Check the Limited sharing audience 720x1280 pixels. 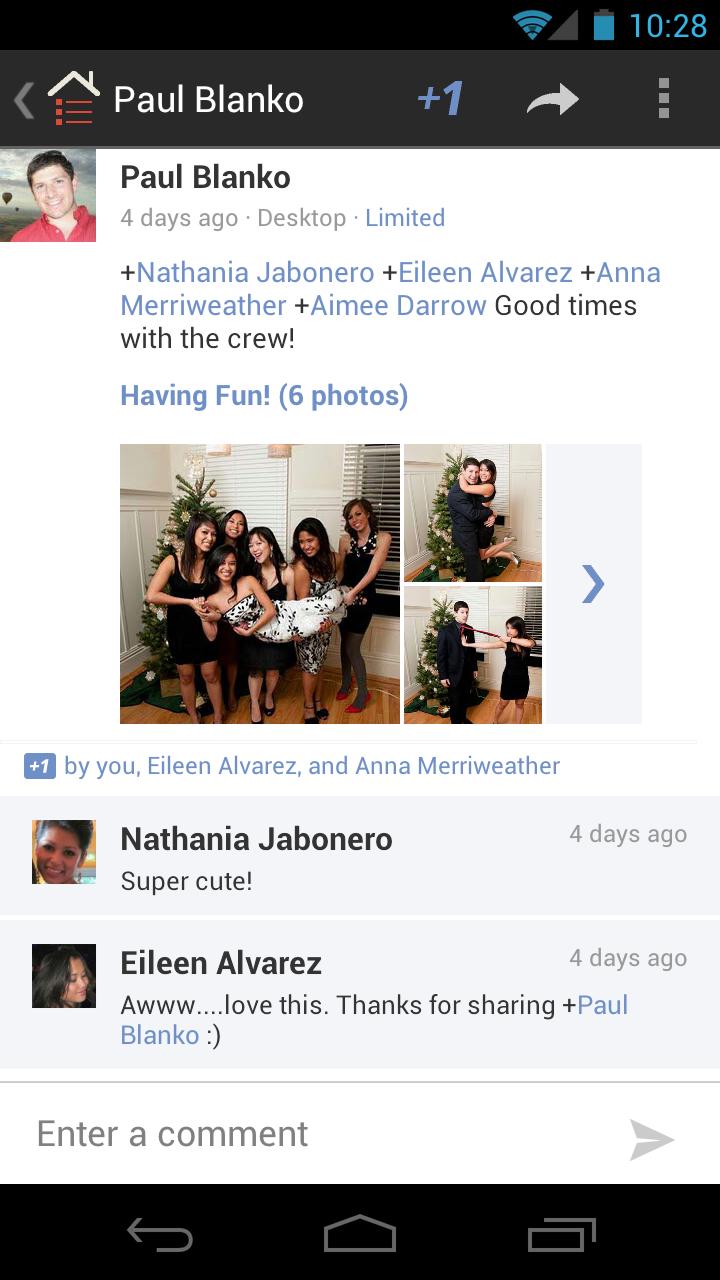404,218
